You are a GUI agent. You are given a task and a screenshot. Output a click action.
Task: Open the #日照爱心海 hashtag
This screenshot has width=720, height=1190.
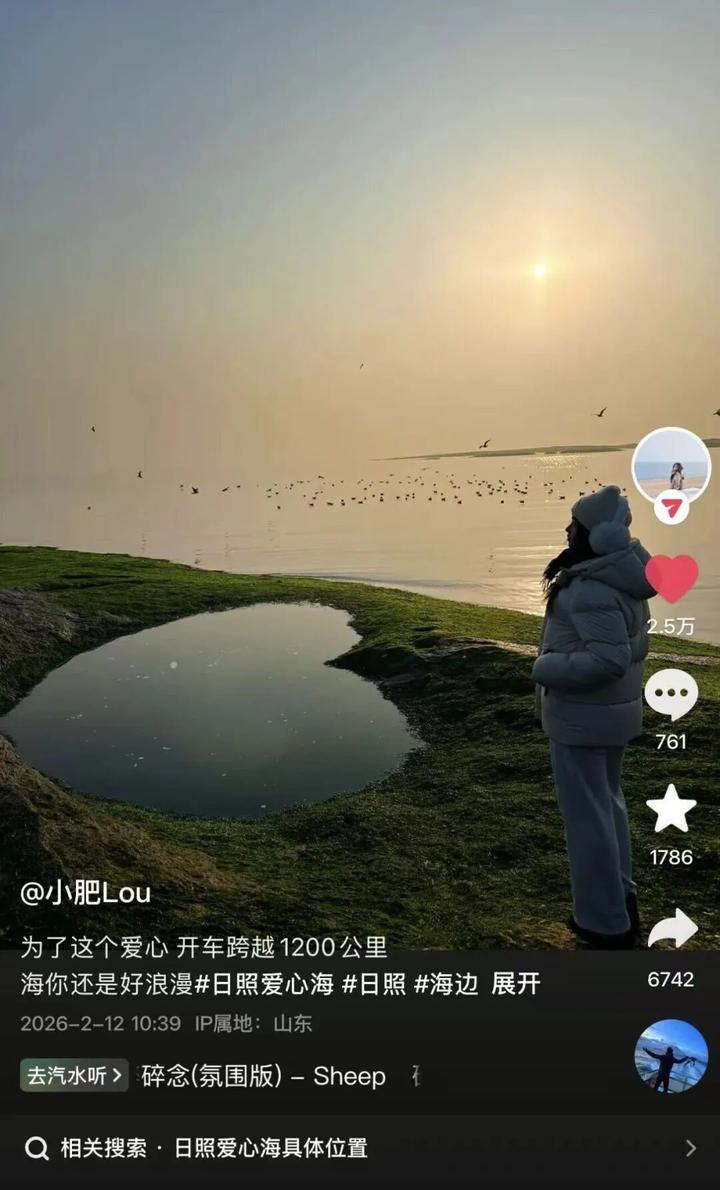coord(264,984)
